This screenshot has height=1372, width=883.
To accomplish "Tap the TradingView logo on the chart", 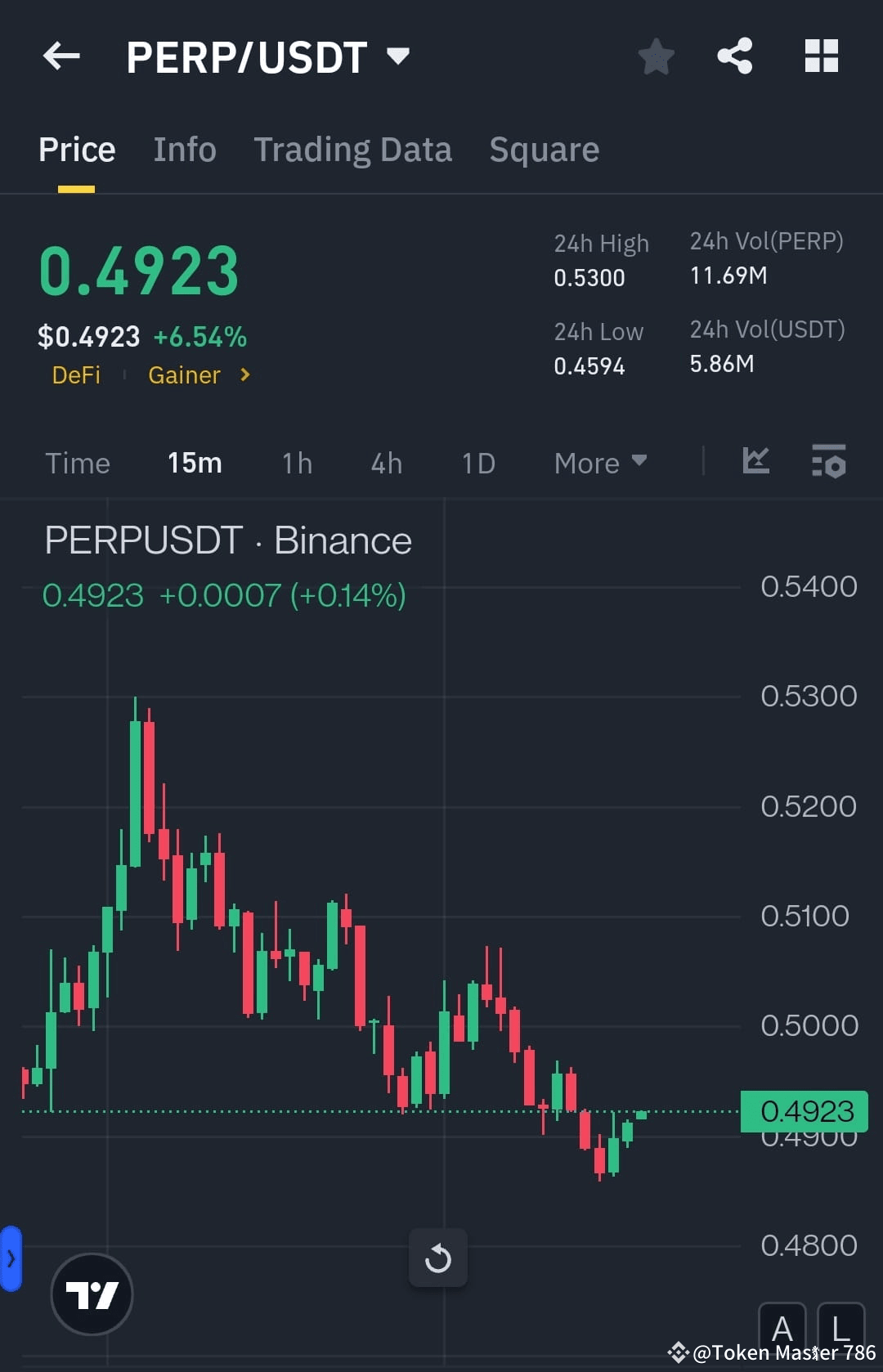I will [x=92, y=1294].
